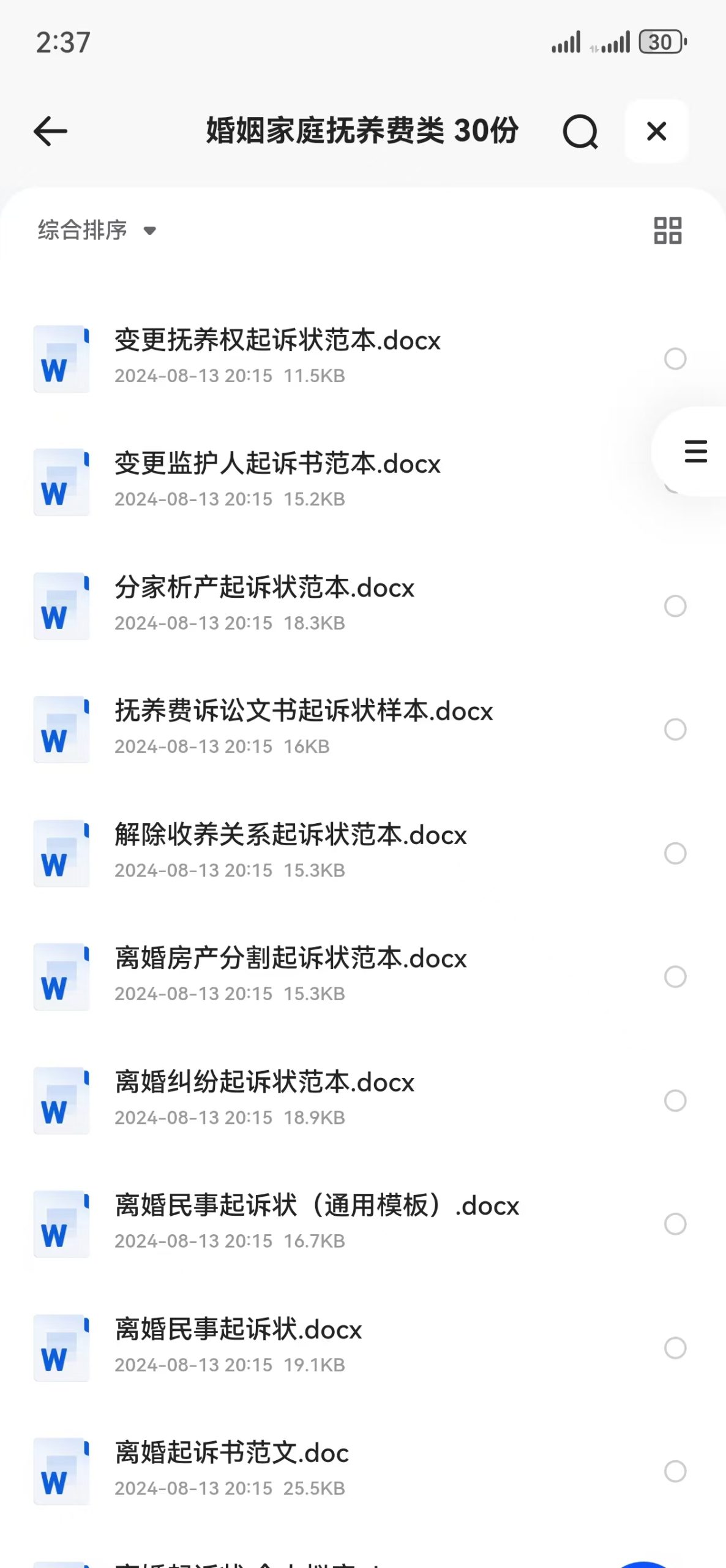The height and width of the screenshot is (1568, 726).
Task: Select radio for 分家析产起诉状范本.docx
Action: (x=675, y=606)
